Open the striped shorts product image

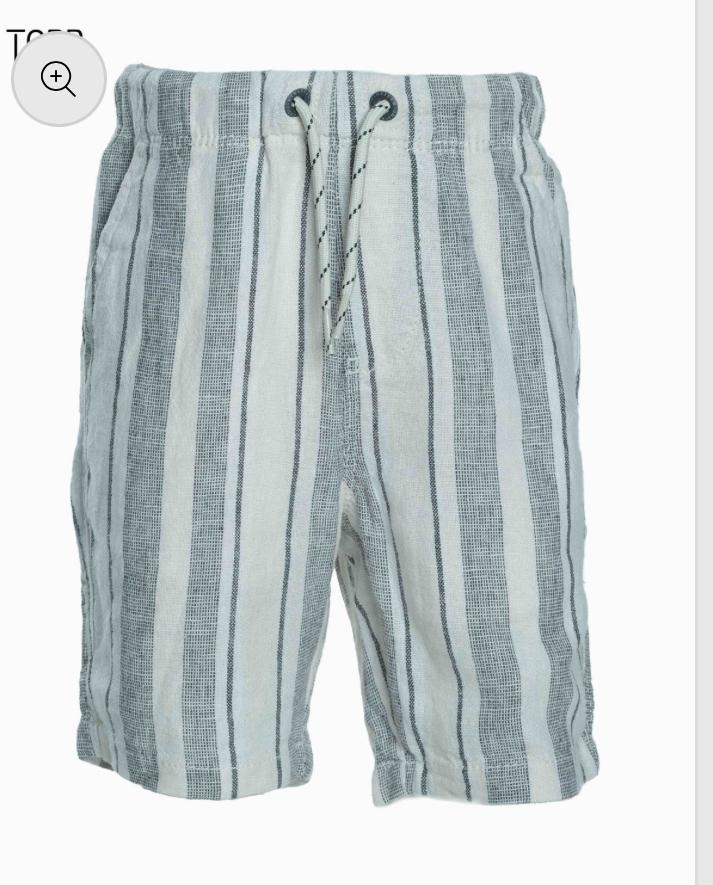pos(340,440)
